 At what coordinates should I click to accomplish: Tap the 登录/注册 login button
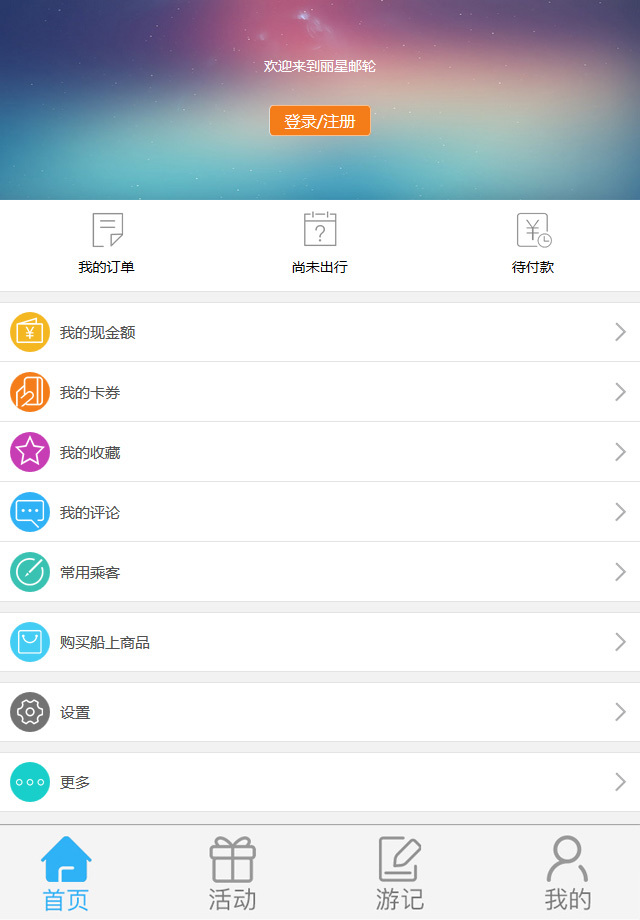point(320,121)
